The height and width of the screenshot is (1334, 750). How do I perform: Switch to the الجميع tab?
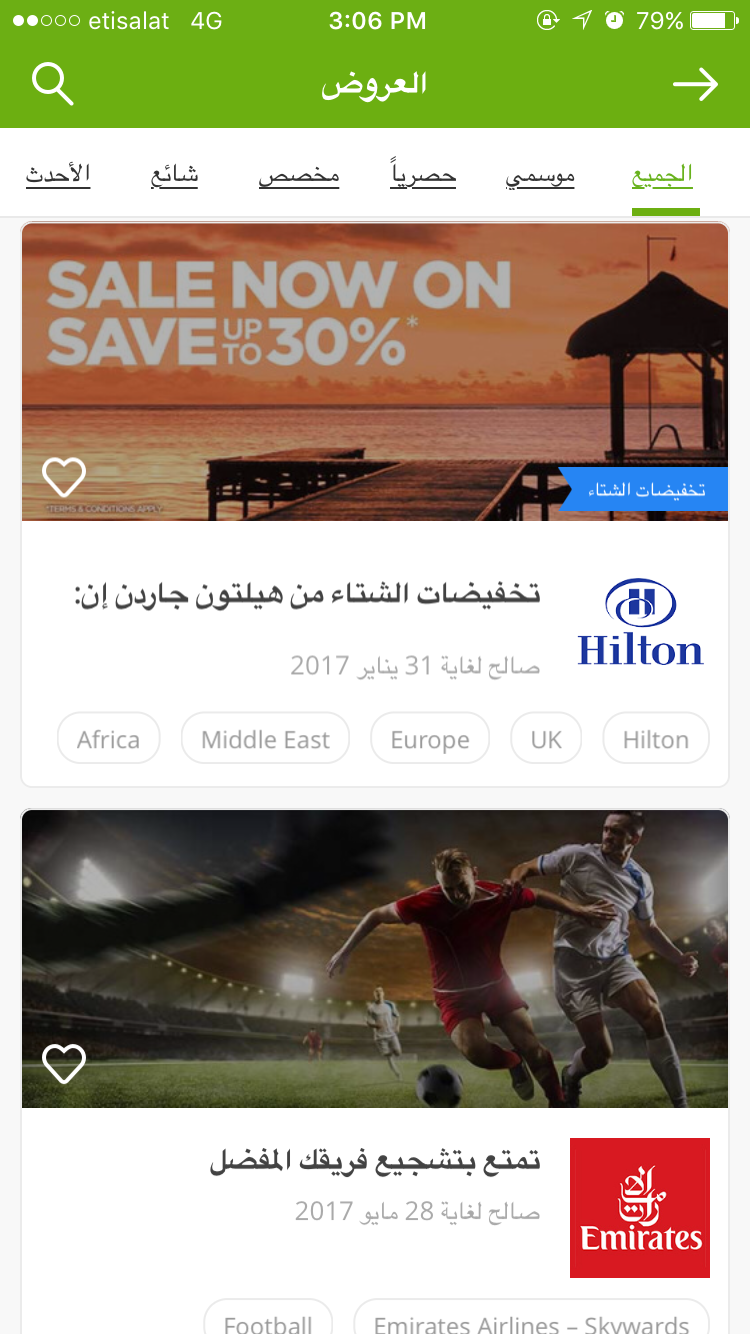[662, 176]
